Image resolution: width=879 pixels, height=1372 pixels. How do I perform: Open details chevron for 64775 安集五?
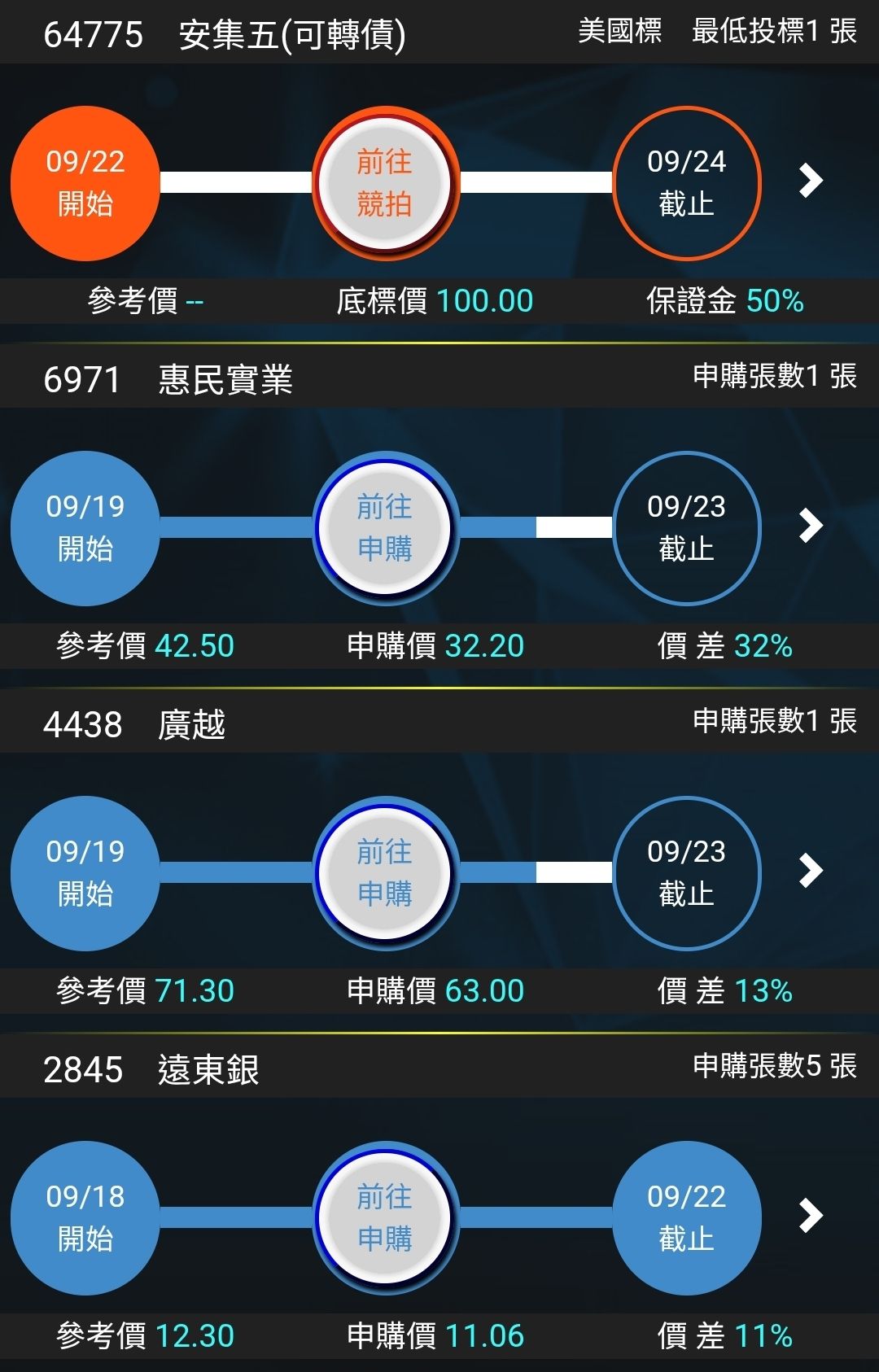[811, 181]
